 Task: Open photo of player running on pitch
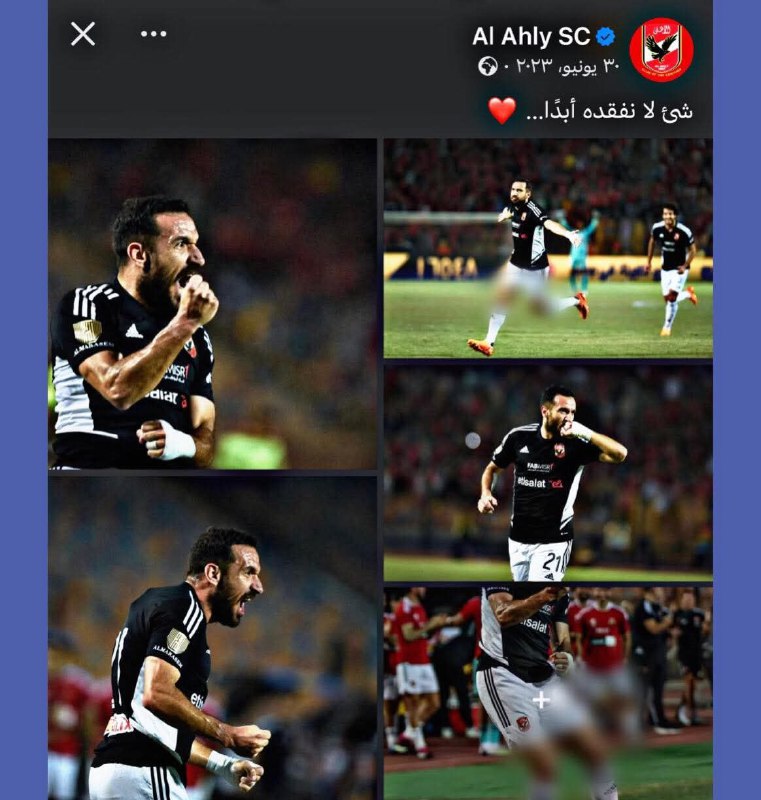(548, 248)
